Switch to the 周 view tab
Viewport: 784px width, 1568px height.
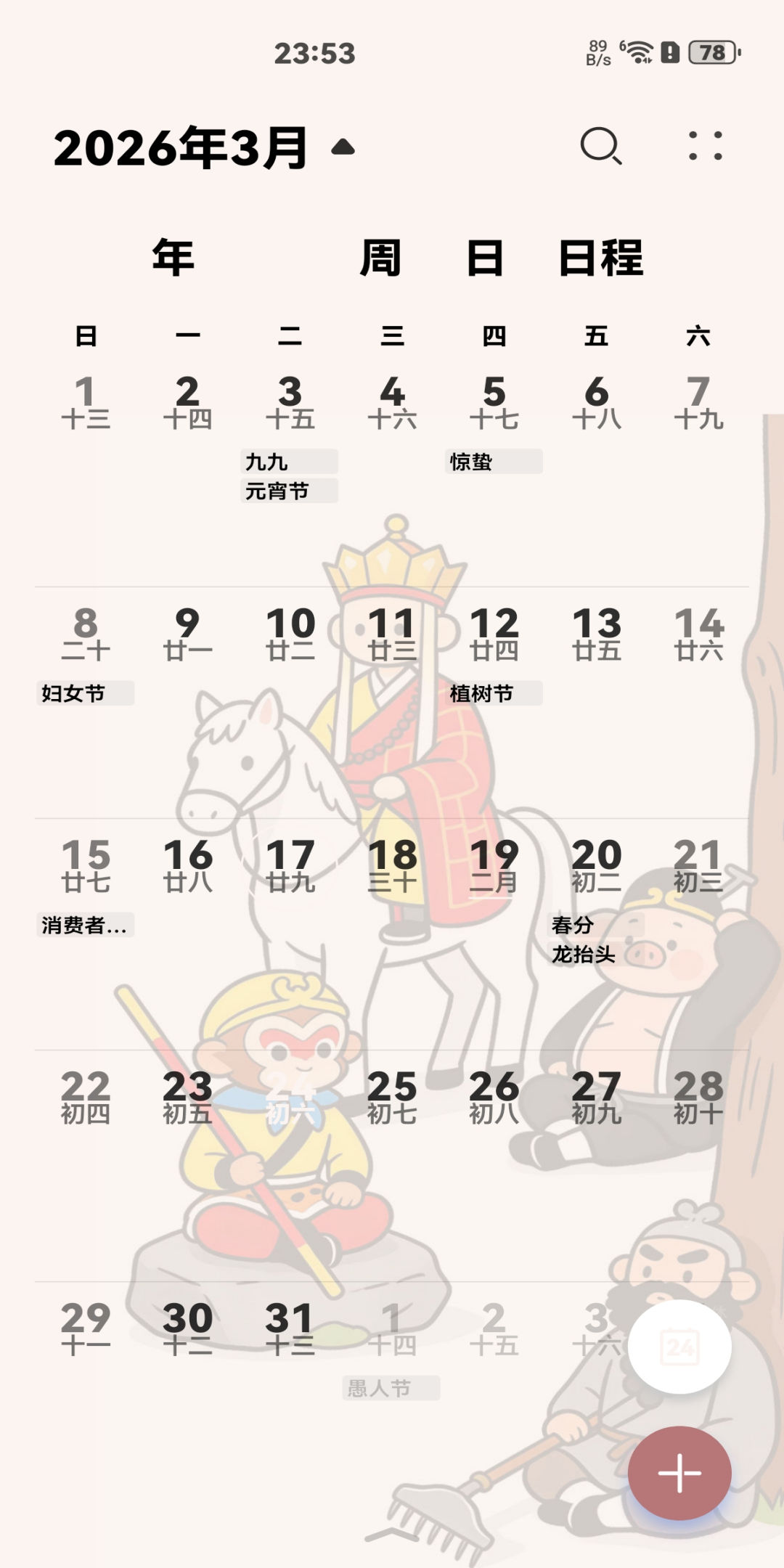click(380, 258)
